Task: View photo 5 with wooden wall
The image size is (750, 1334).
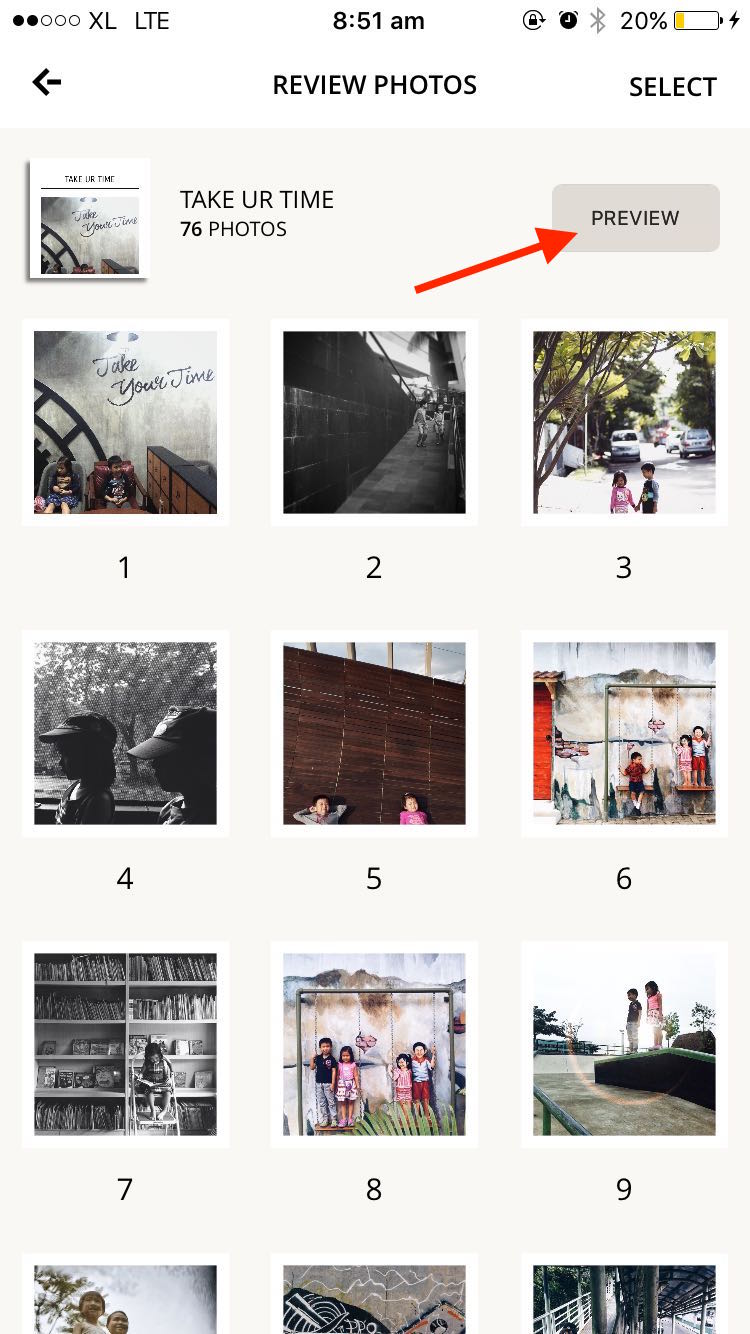Action: point(374,733)
